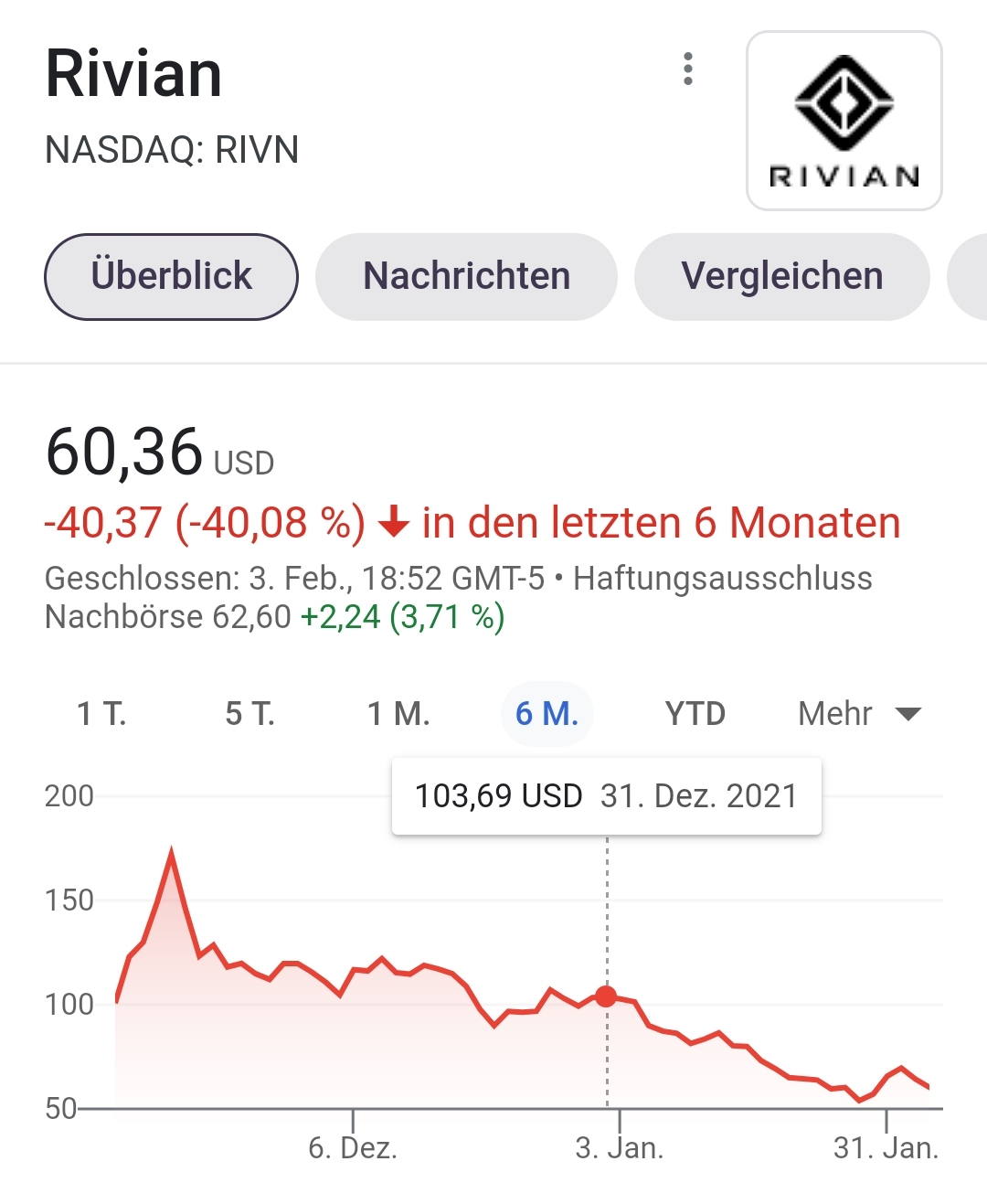Expand the Mehr range dropdown
The height and width of the screenshot is (1204, 987).
pyautogui.click(x=859, y=713)
